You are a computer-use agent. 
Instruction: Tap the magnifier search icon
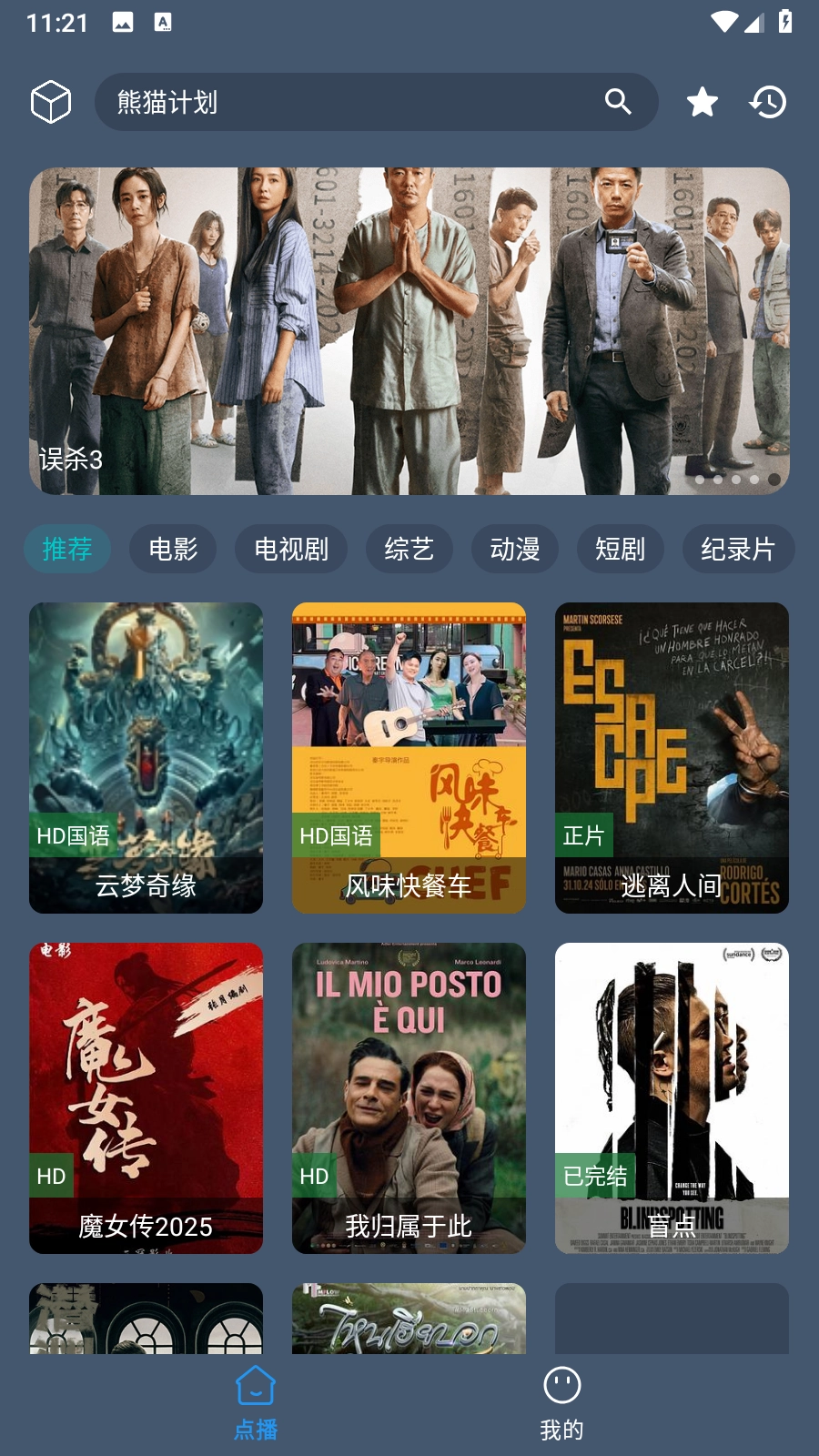pos(619,102)
